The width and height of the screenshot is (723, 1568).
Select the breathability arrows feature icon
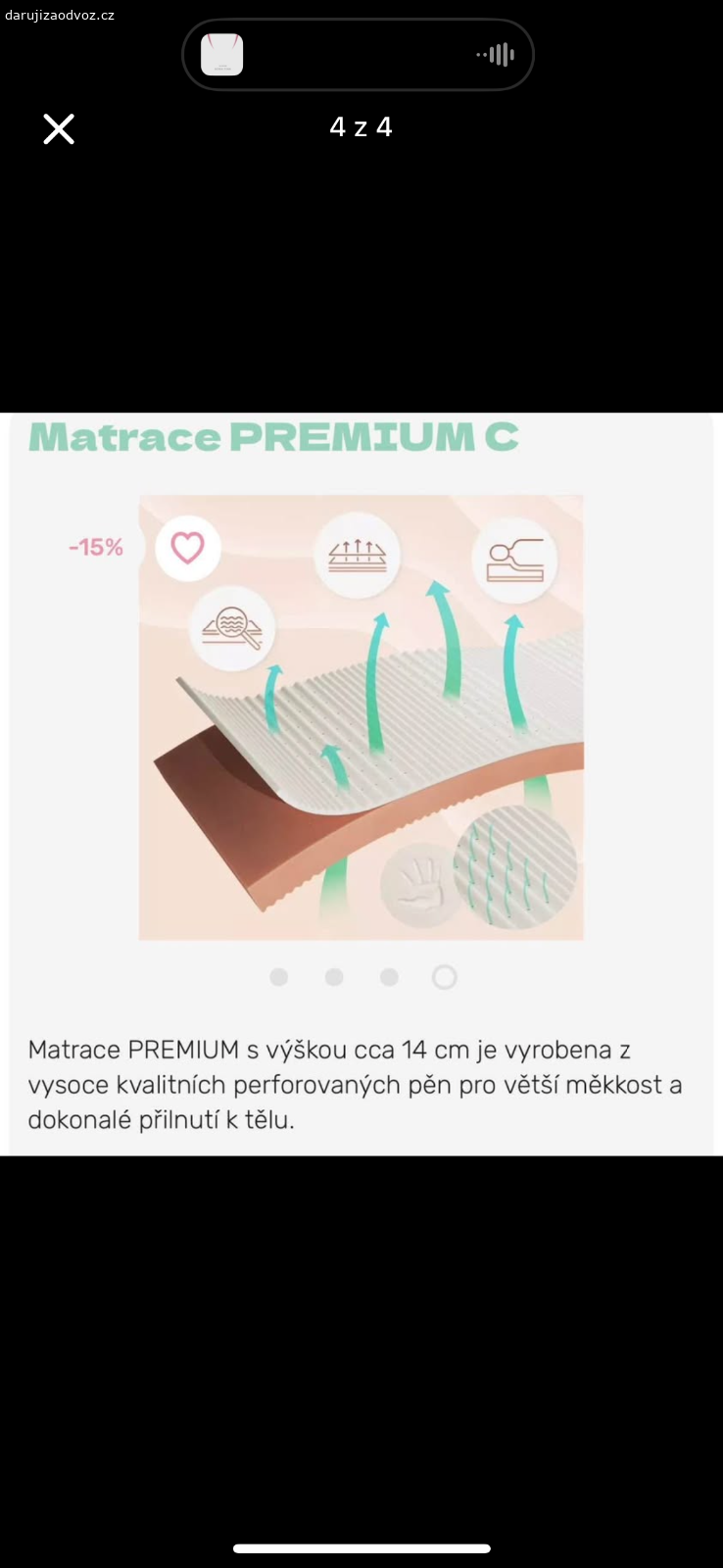pyautogui.click(x=358, y=556)
